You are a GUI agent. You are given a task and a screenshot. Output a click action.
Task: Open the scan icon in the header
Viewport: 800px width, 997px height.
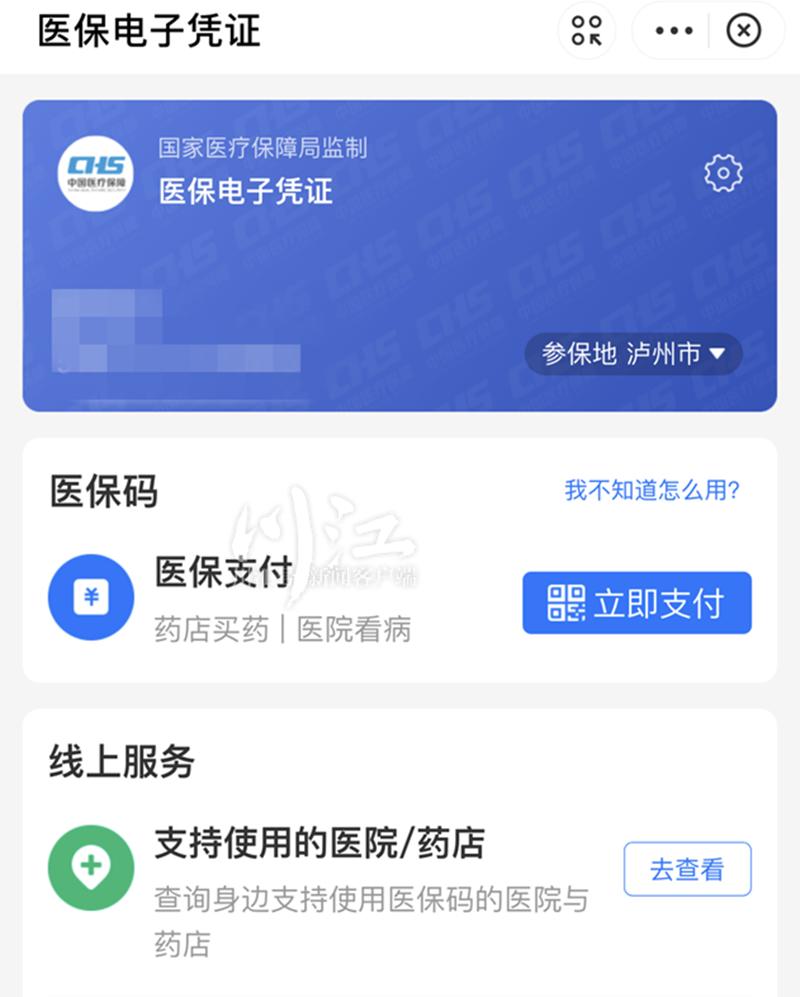(x=587, y=31)
